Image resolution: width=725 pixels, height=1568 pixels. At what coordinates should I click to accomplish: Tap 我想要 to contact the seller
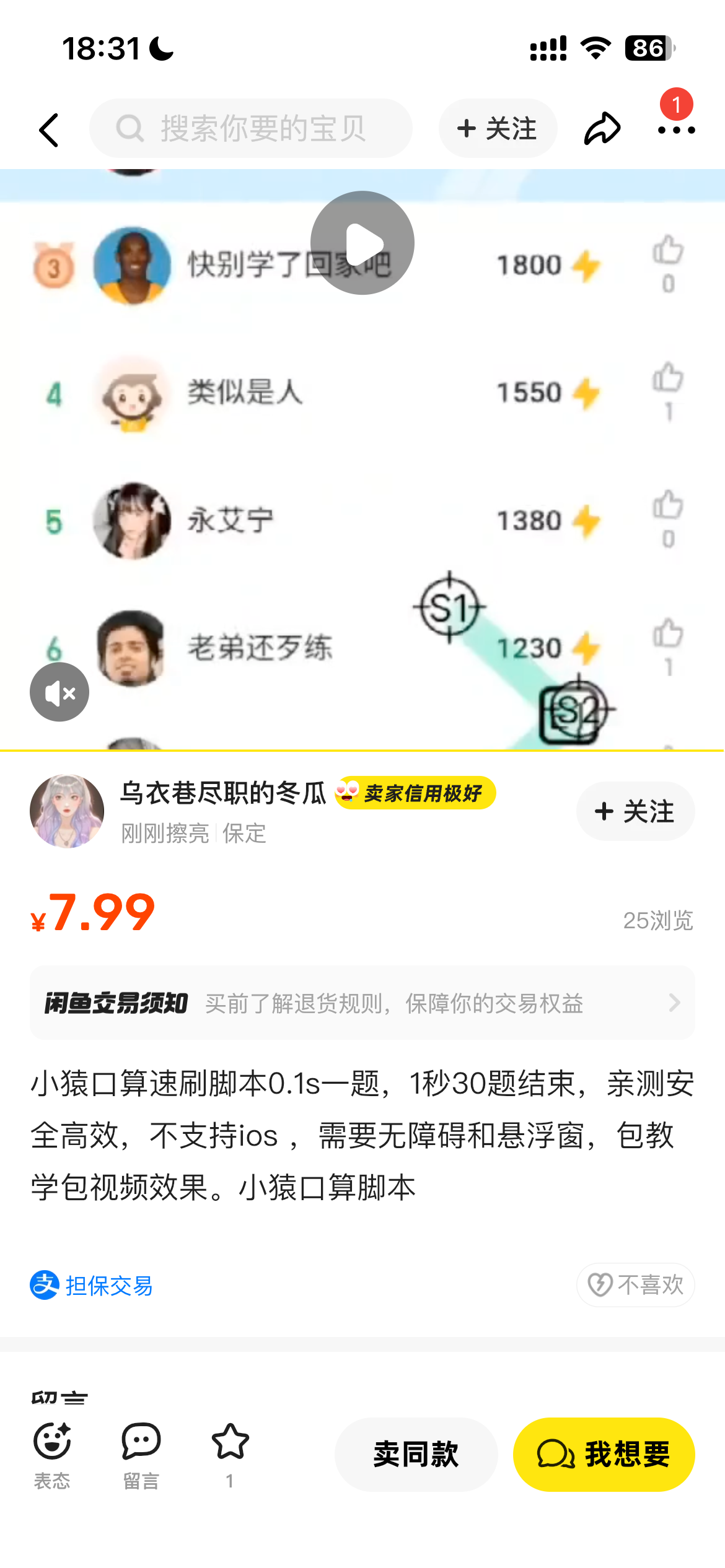604,1454
